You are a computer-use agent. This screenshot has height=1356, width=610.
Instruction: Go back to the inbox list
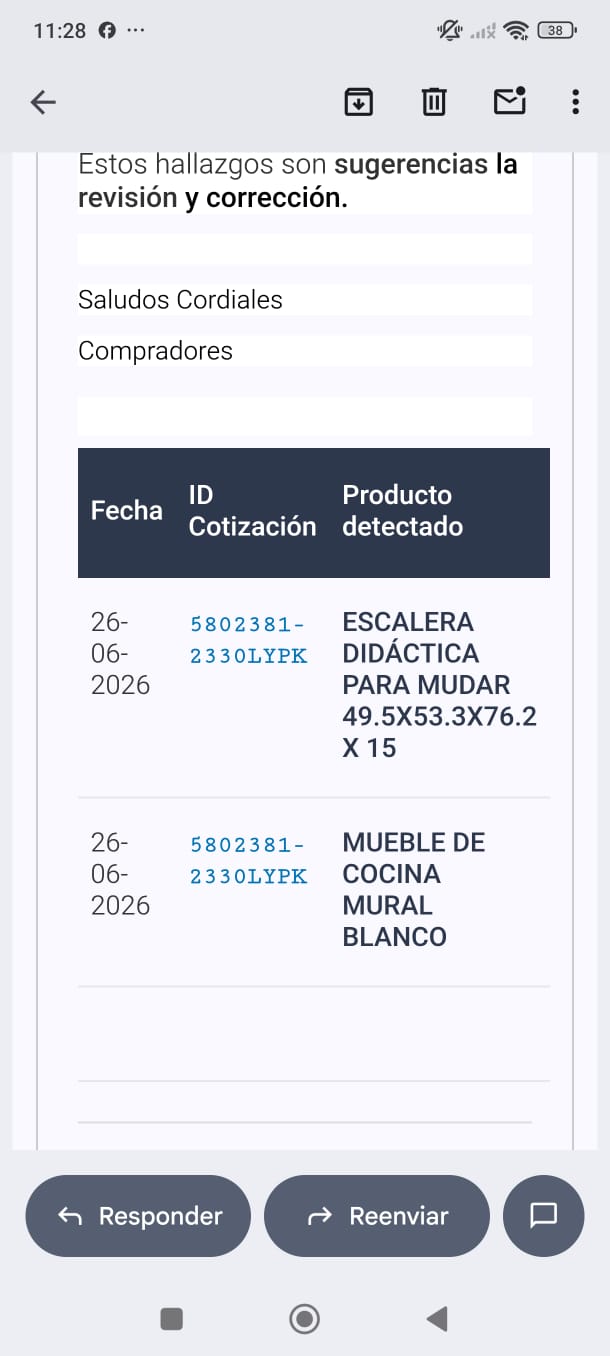pos(43,102)
